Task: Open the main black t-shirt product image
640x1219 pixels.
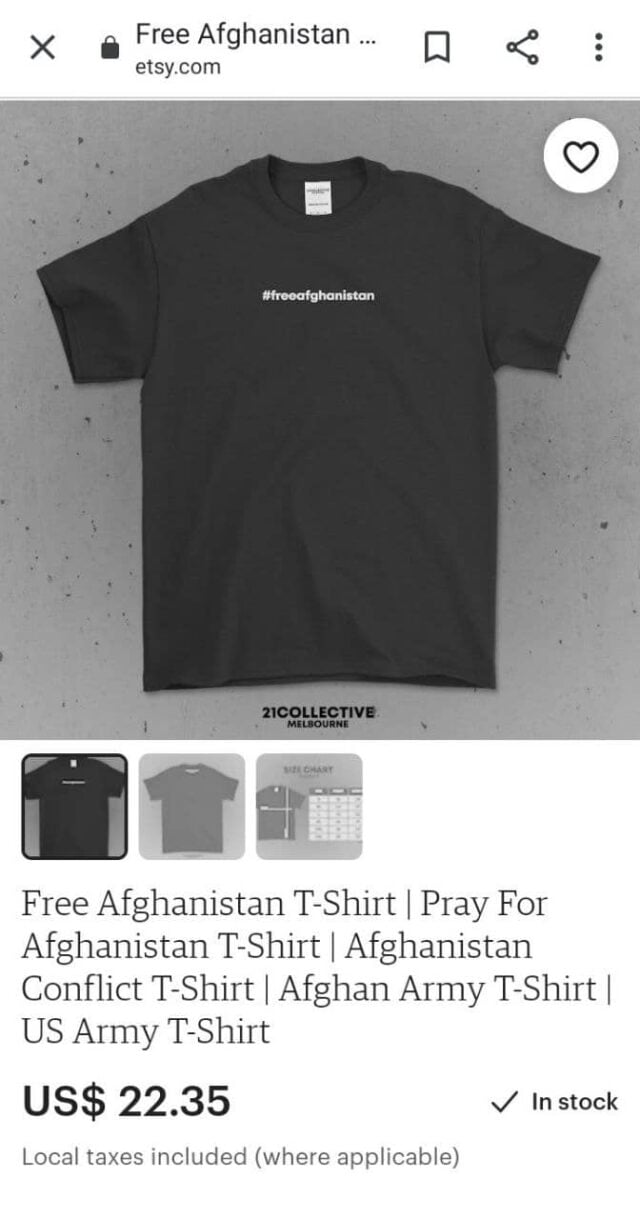Action: pos(318,420)
